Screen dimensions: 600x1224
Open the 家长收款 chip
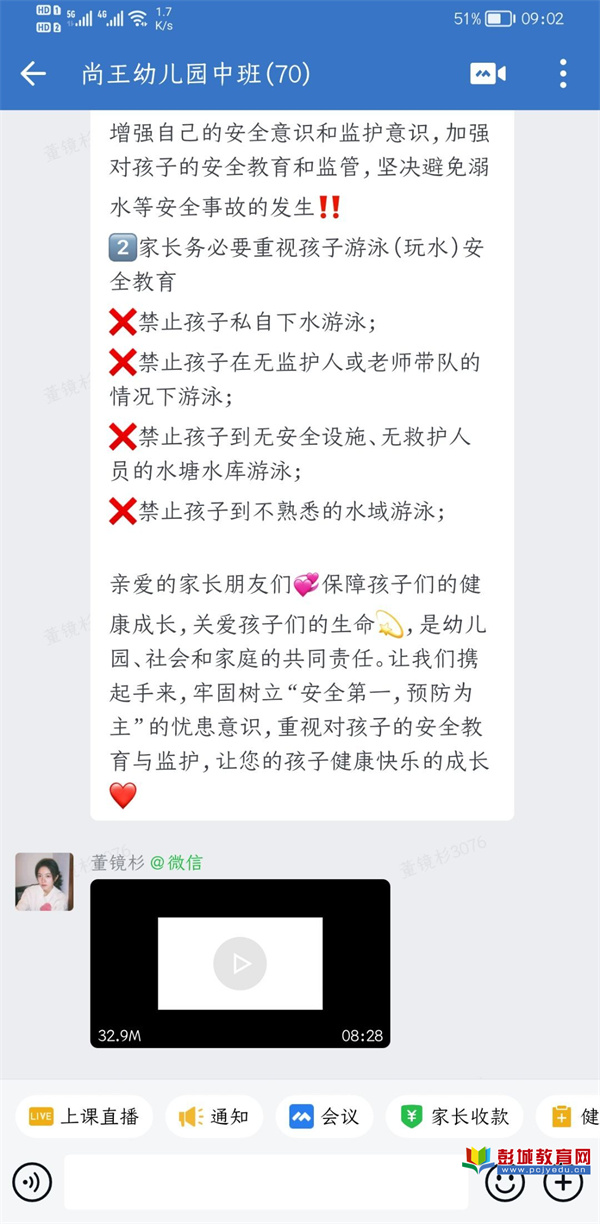(x=454, y=1117)
